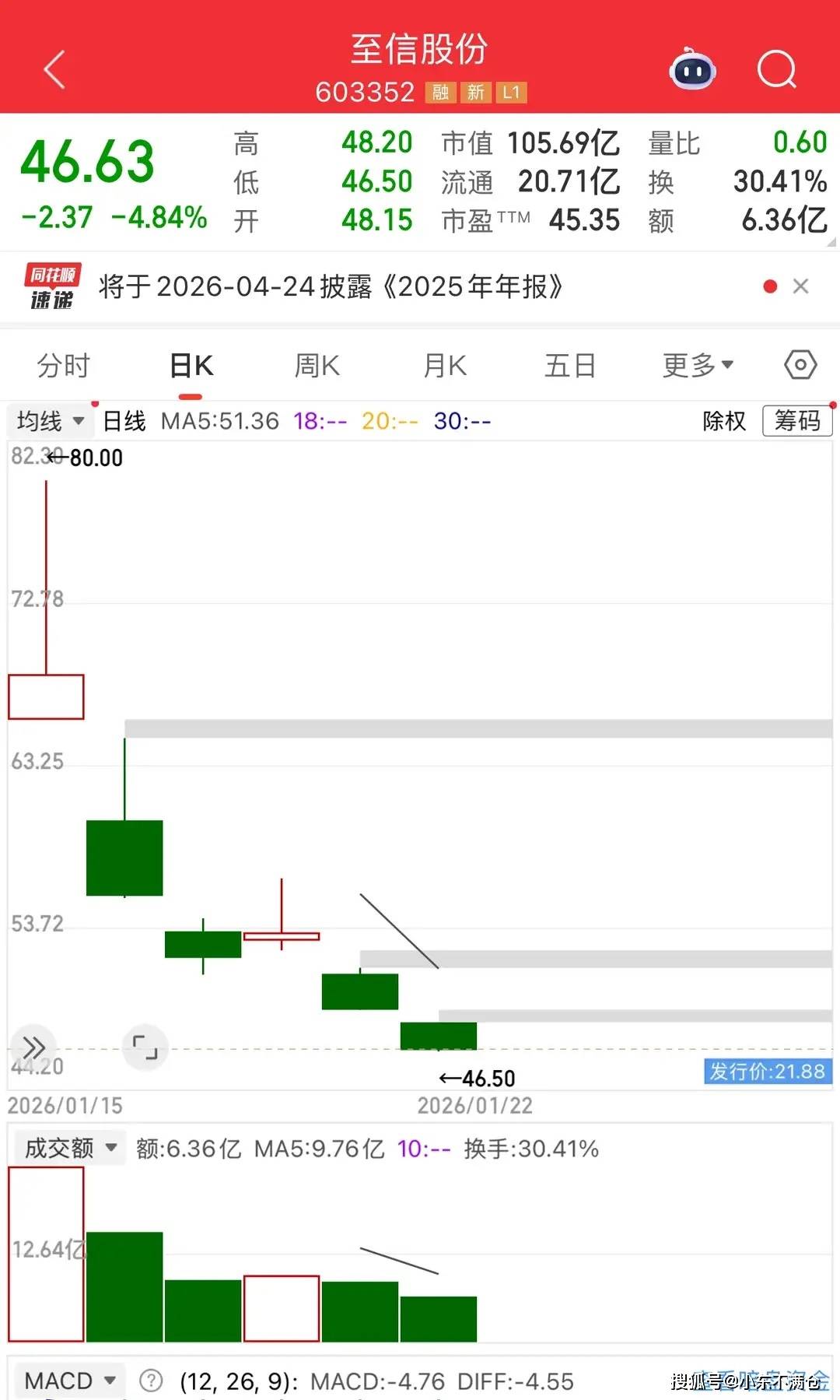
Task: Tap the double-arrow chart expand button
Action: (33, 1047)
